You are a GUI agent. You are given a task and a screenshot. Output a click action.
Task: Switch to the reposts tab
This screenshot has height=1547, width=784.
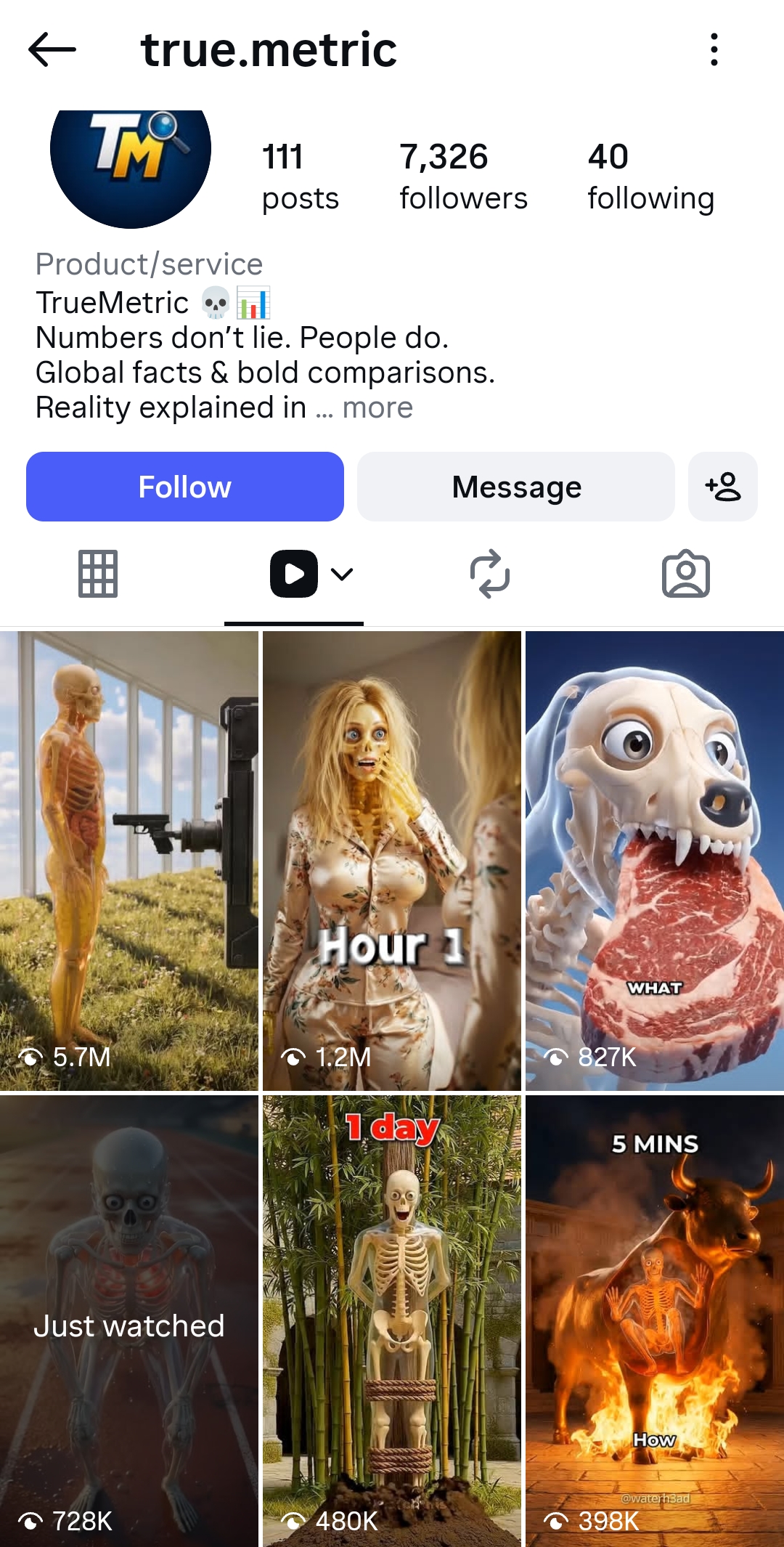(490, 574)
